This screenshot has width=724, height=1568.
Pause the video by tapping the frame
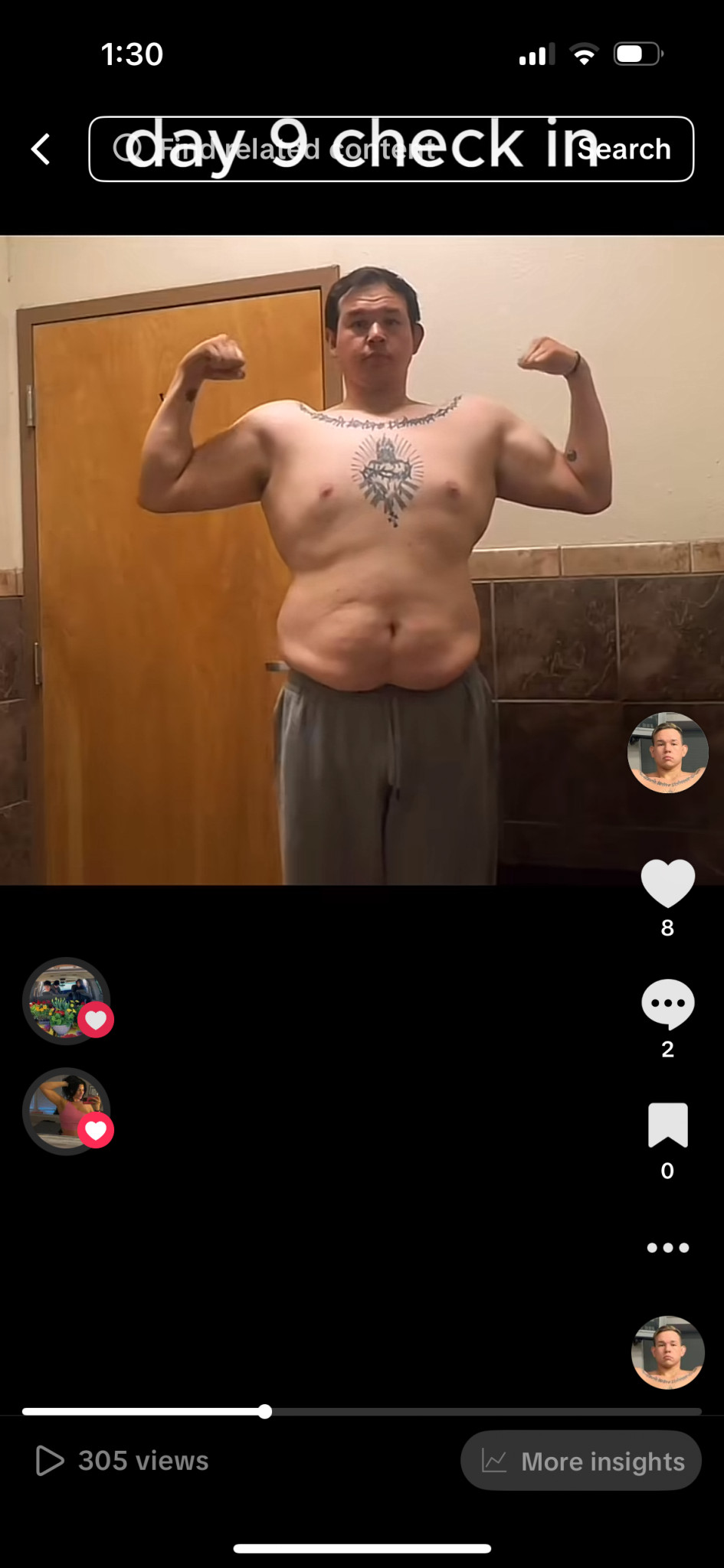362,559
